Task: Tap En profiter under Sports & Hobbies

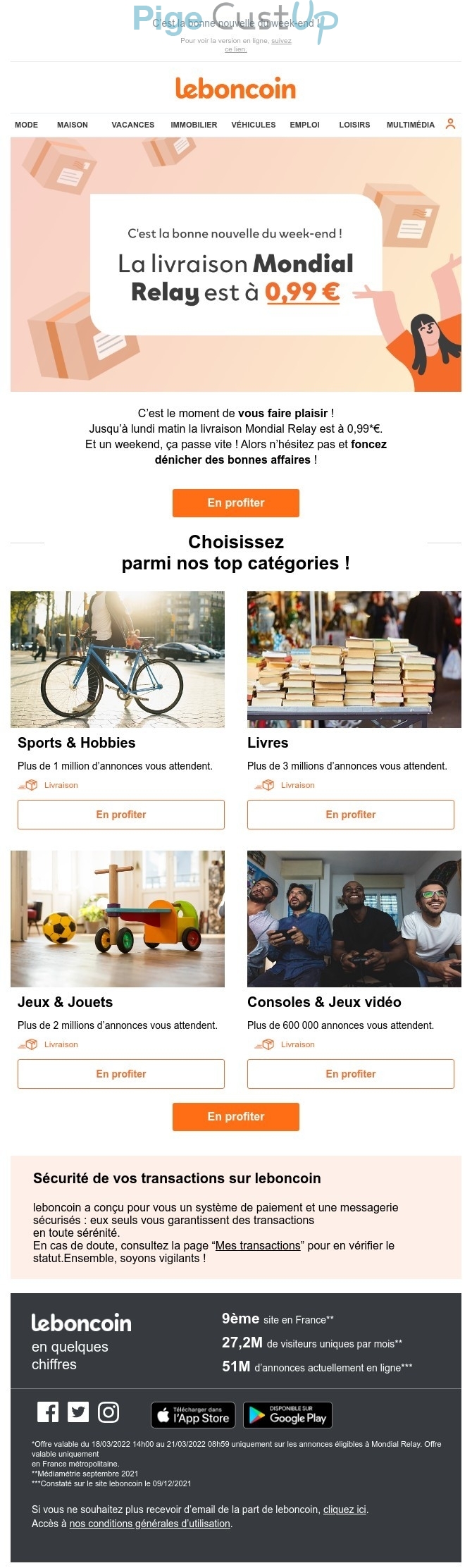Action: point(121,815)
